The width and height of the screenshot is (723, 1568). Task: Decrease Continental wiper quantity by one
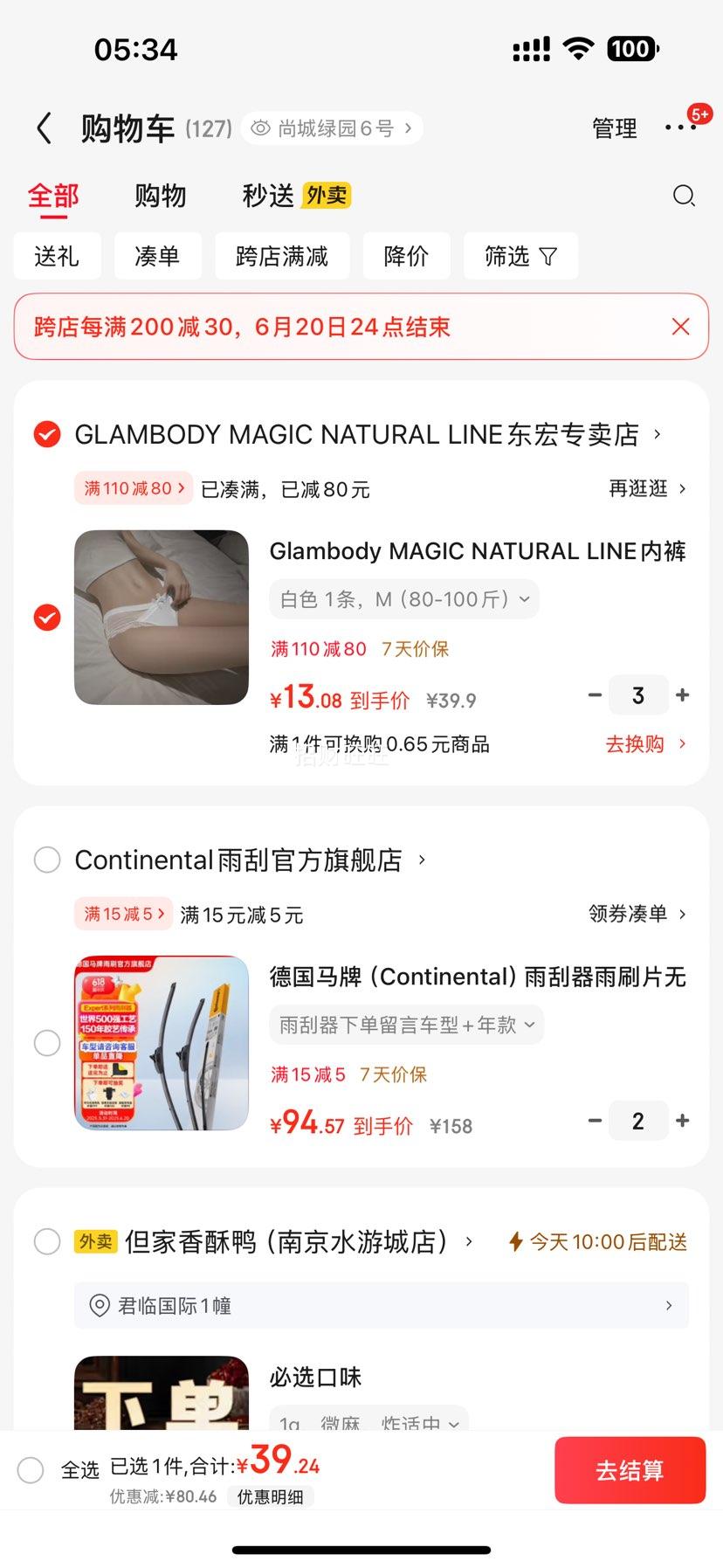[595, 1121]
